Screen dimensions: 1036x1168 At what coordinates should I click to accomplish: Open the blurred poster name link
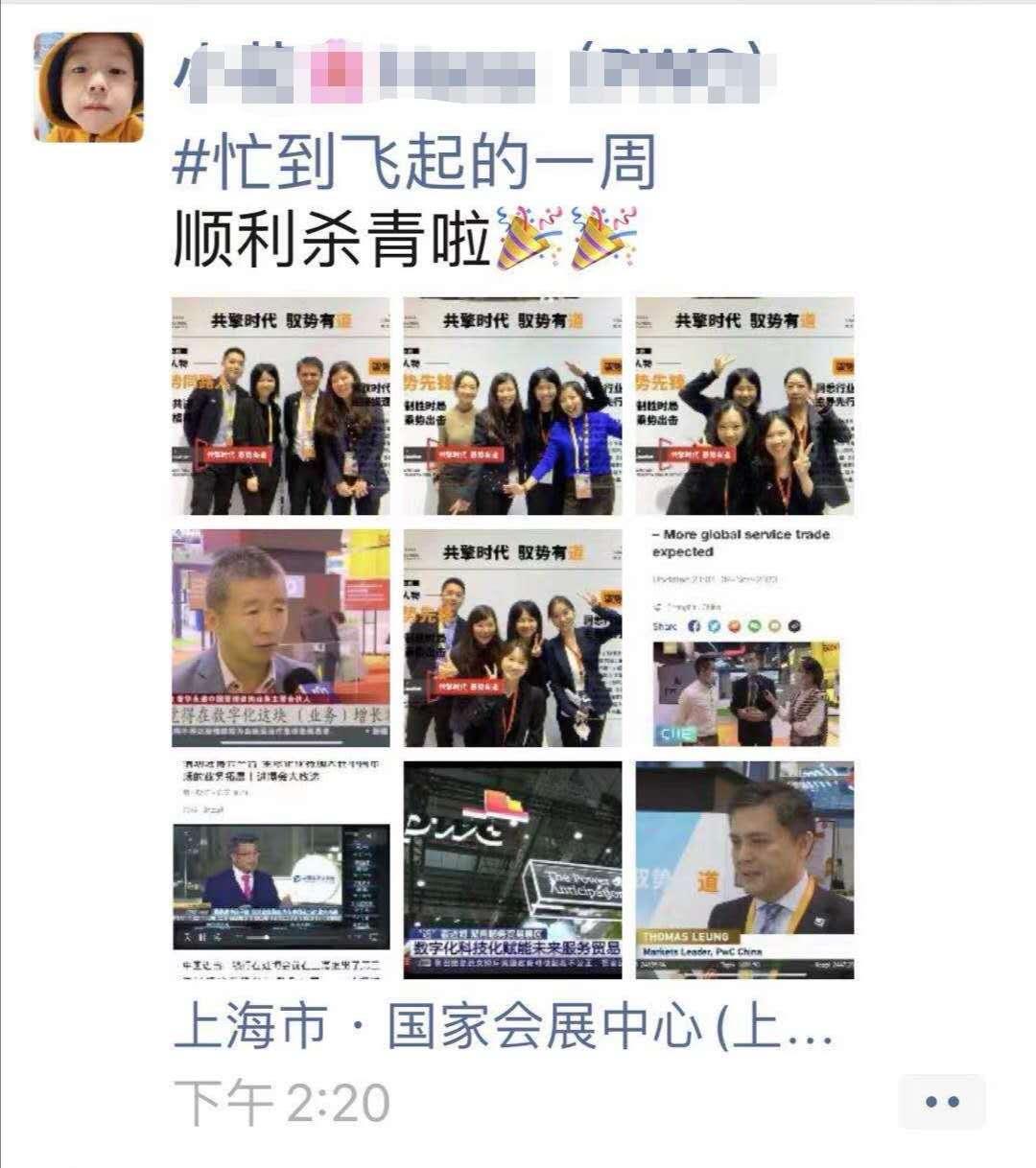pos(470,74)
